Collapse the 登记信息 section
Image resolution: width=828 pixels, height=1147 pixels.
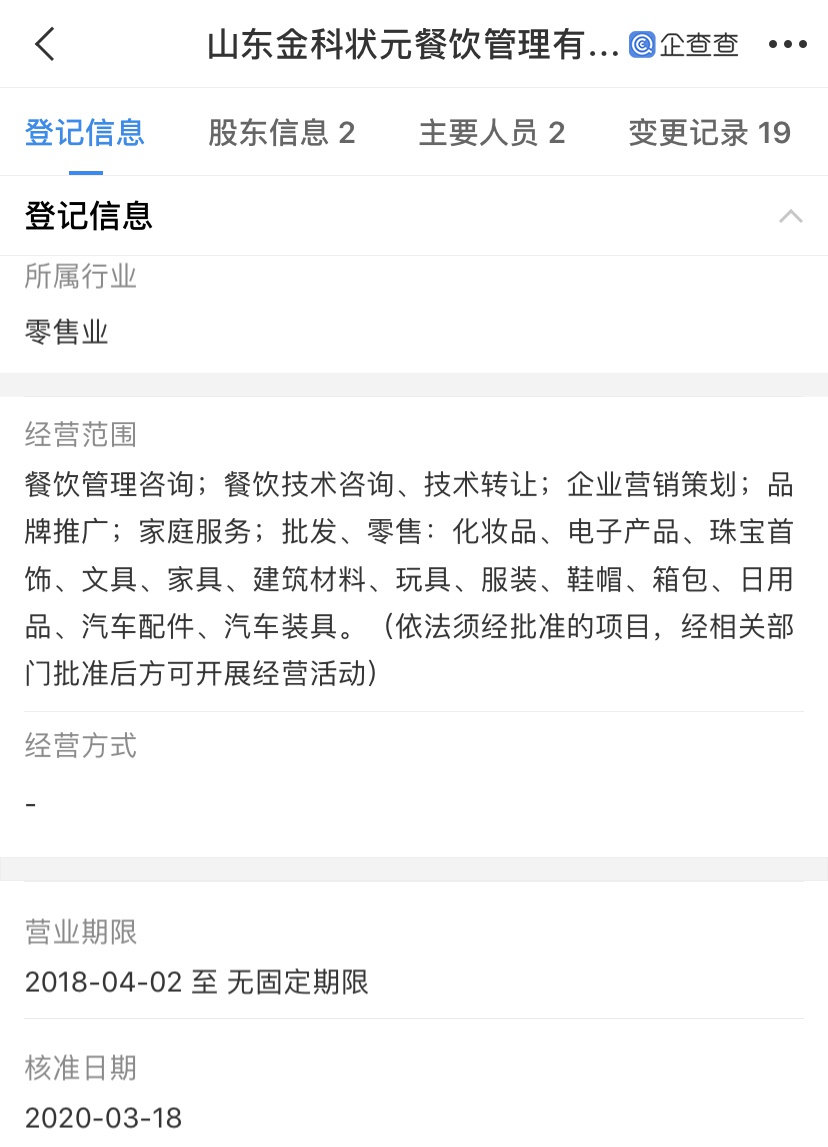(x=790, y=216)
